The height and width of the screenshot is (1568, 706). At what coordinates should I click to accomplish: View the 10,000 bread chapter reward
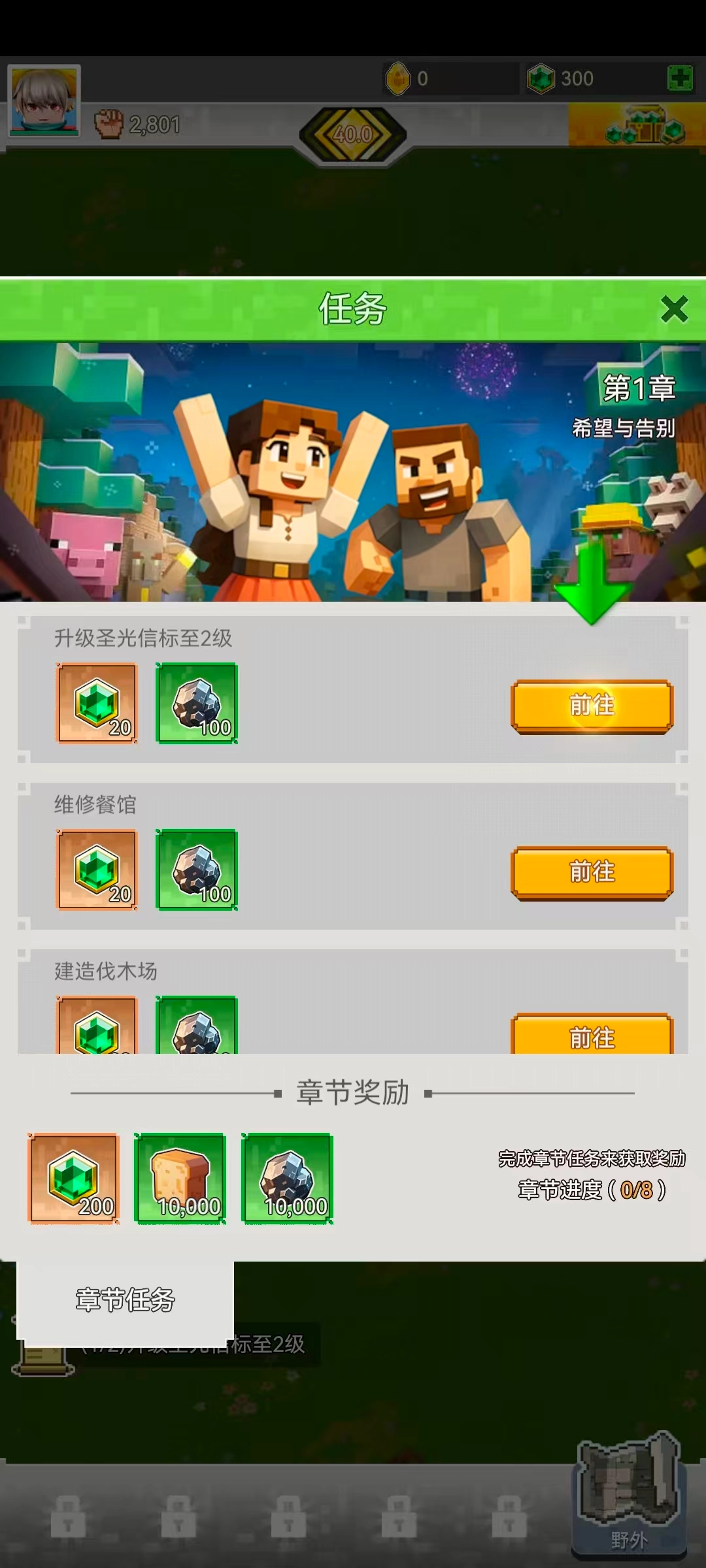pos(180,1178)
